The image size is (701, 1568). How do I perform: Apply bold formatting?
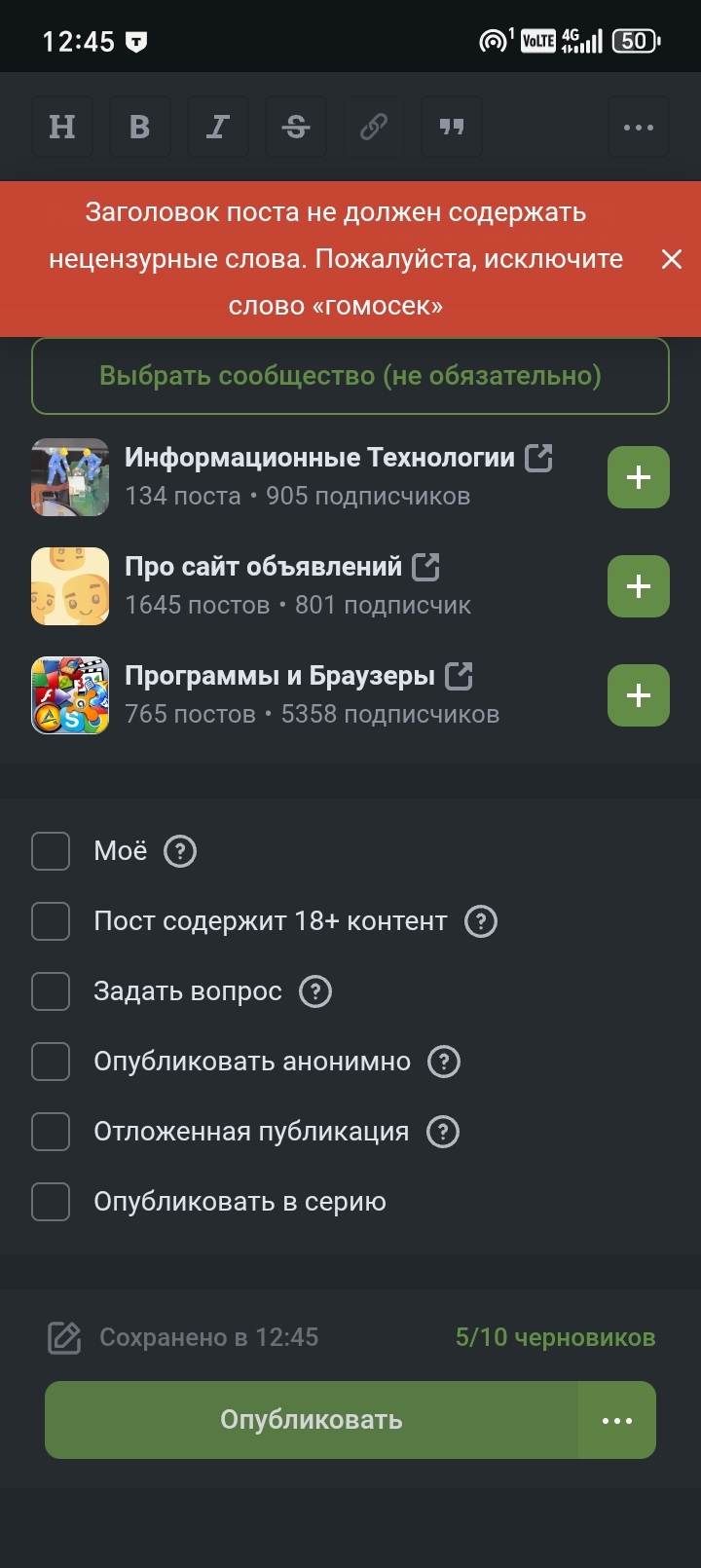pyautogui.click(x=140, y=127)
